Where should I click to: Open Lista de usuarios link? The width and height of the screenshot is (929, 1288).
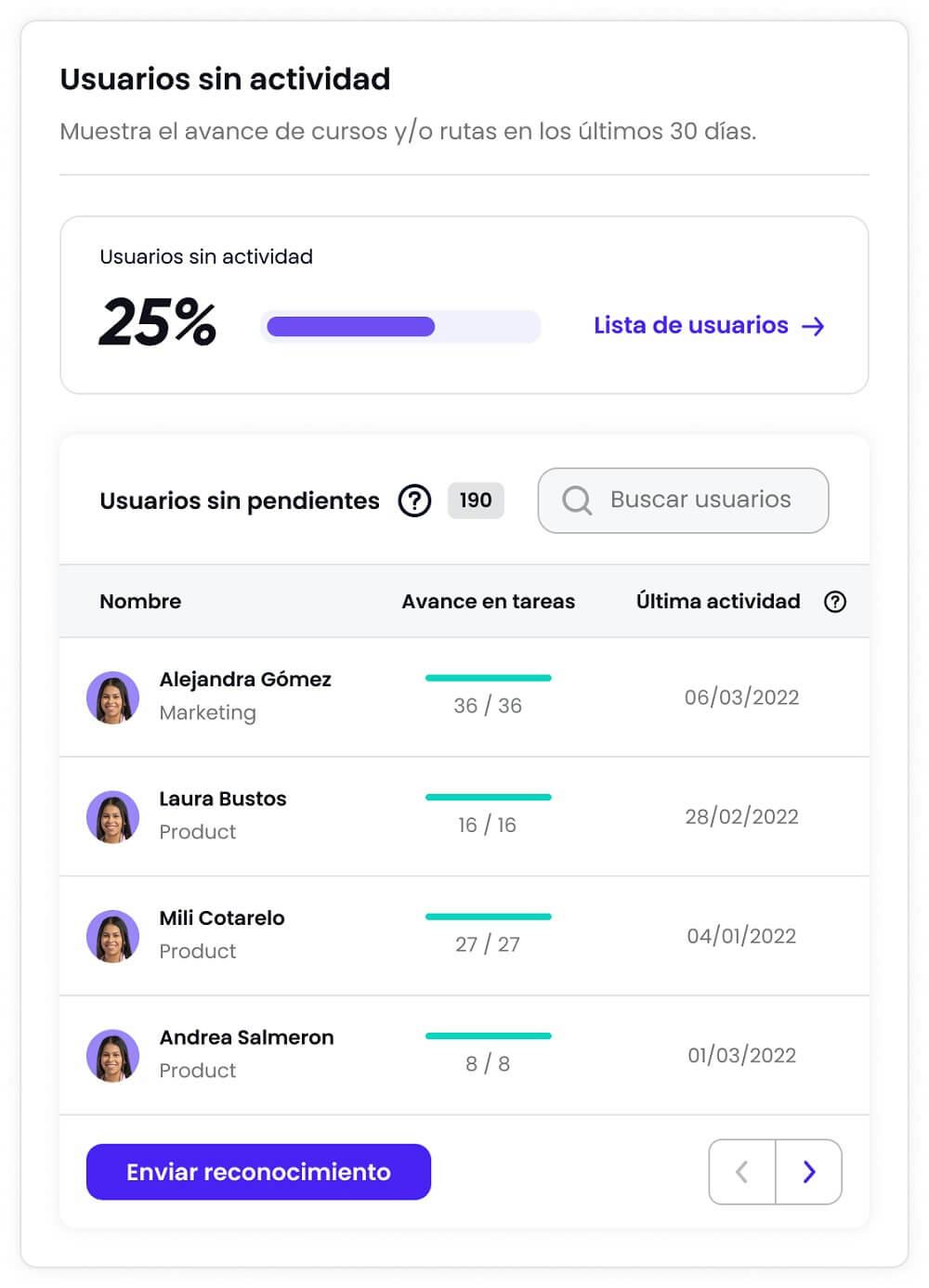pos(689,325)
